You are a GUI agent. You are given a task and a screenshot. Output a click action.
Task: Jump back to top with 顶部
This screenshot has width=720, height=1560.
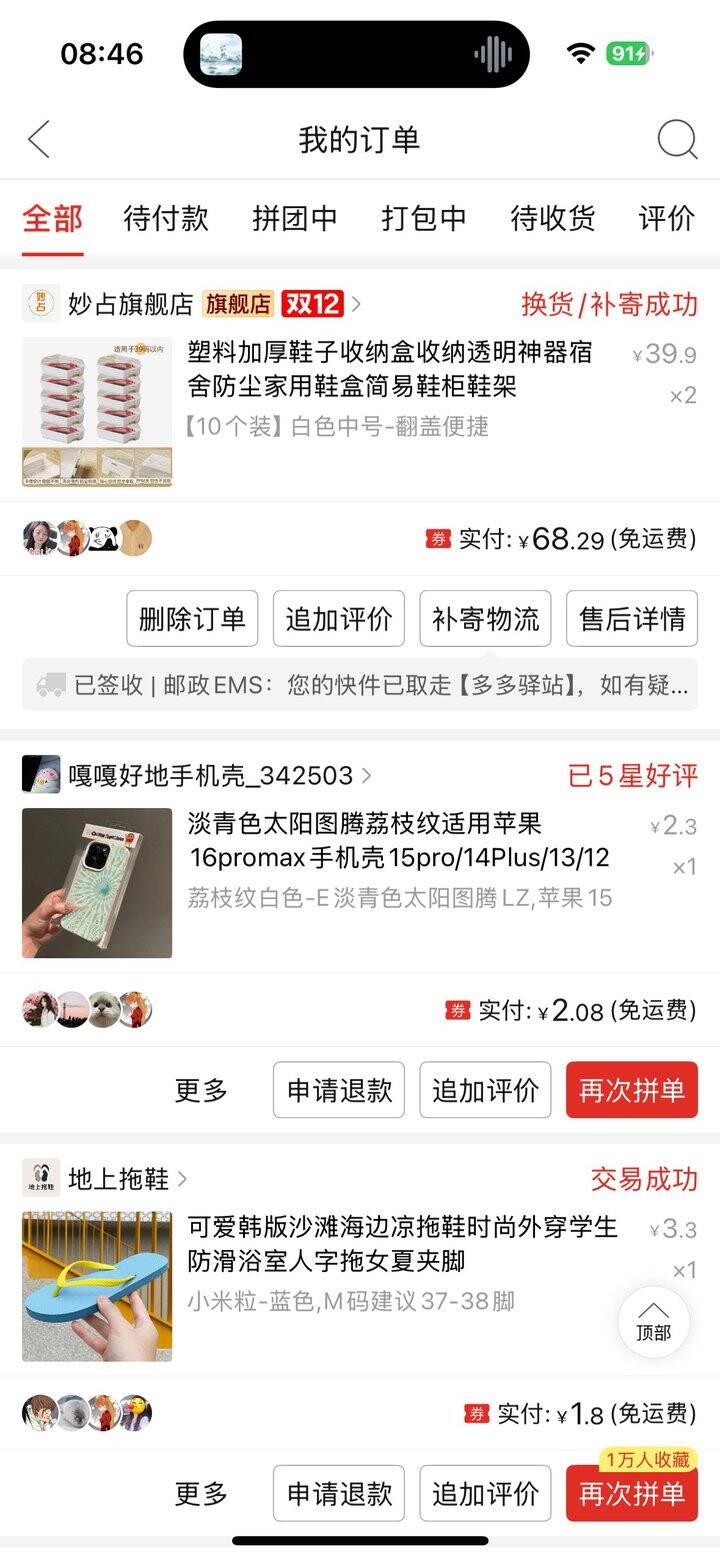click(x=653, y=1322)
